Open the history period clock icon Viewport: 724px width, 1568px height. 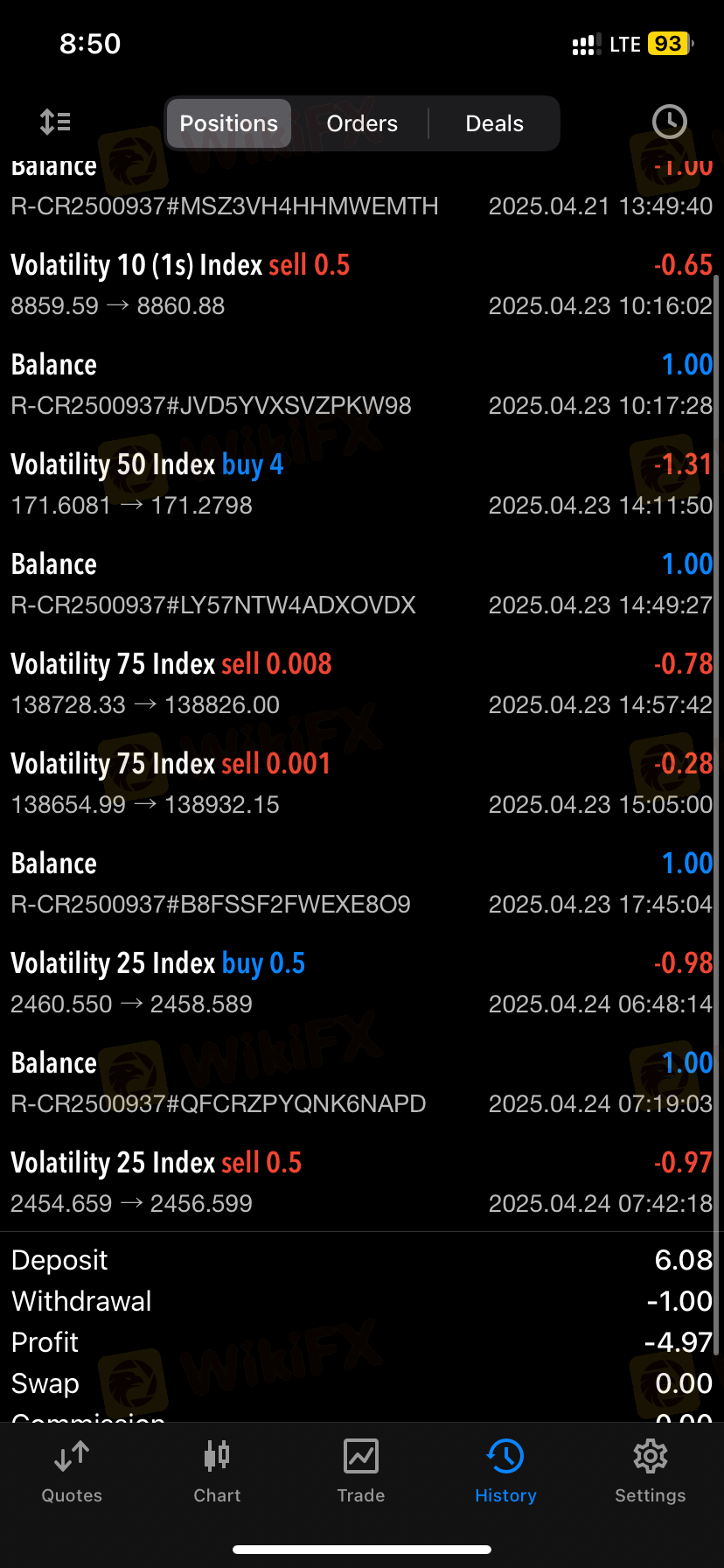670,122
